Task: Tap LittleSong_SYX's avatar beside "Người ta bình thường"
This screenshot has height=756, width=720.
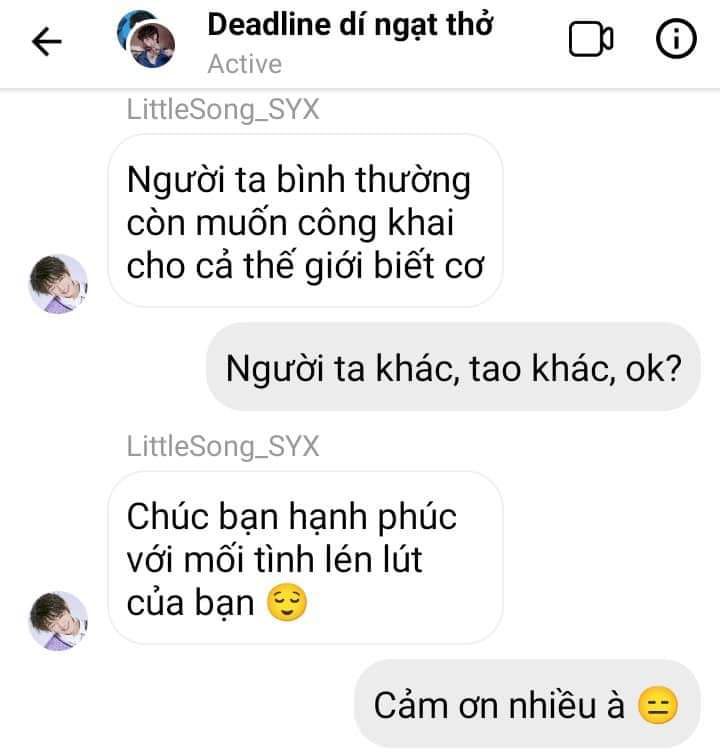Action: click(x=57, y=283)
